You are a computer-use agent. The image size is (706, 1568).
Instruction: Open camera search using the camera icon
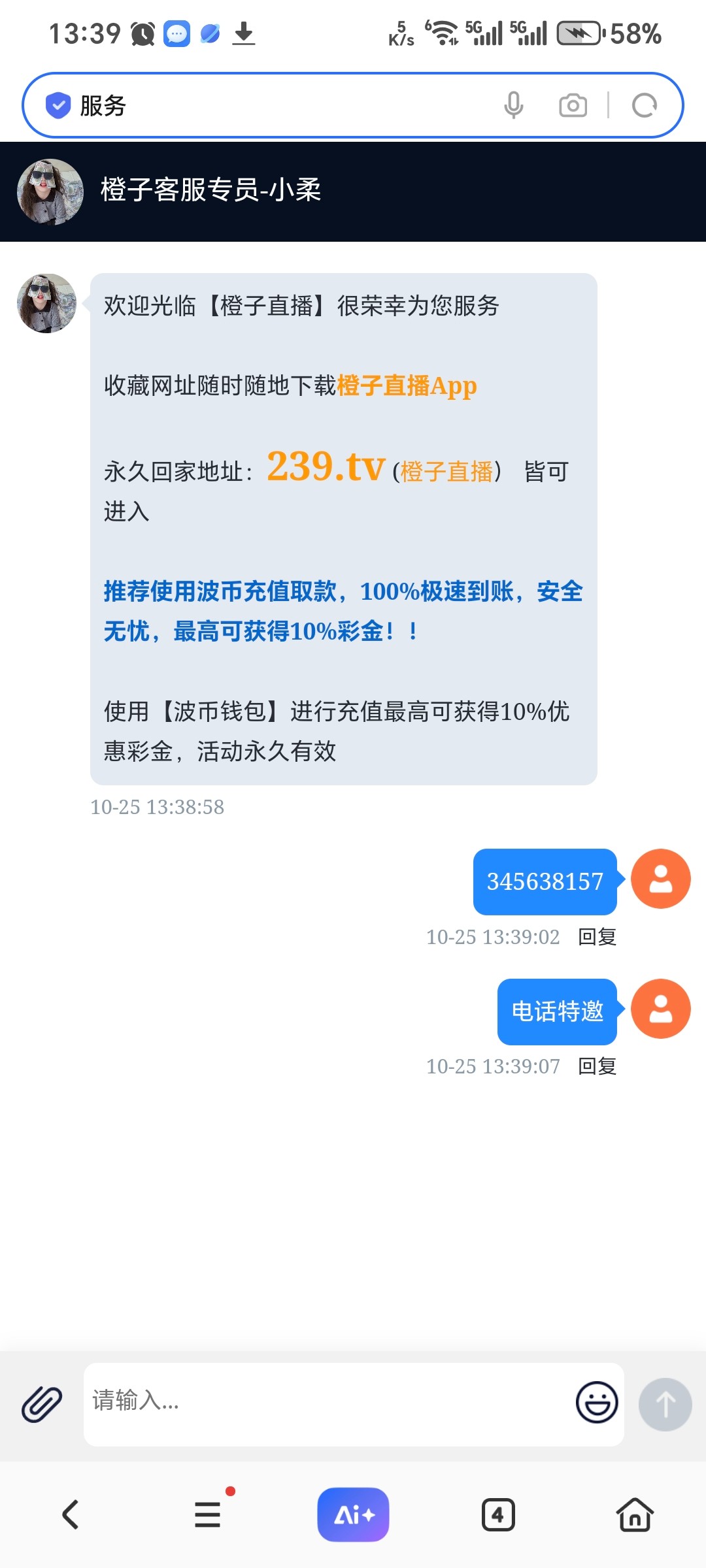click(573, 105)
